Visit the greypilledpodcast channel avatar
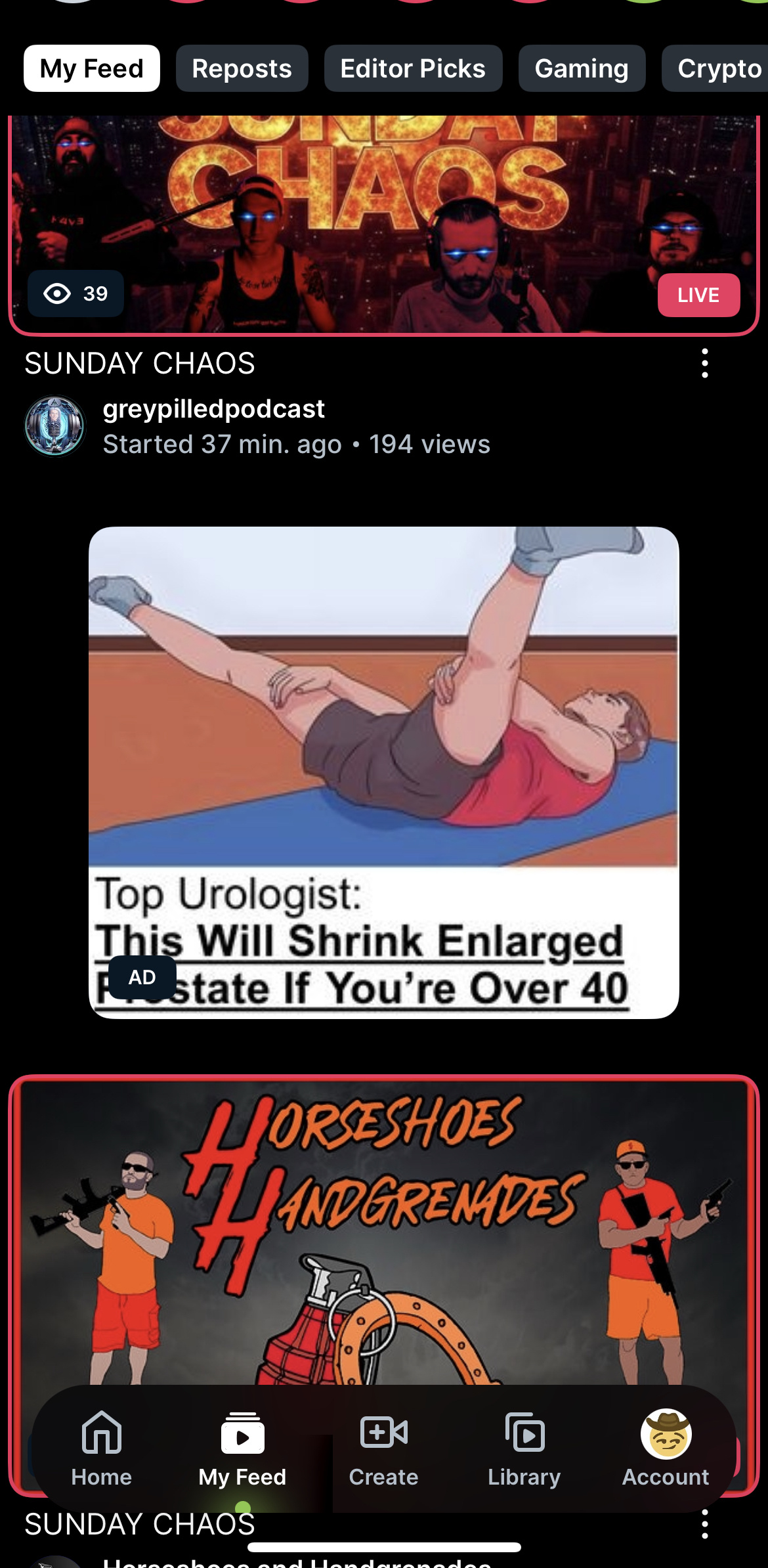This screenshot has width=768, height=1568. [55, 425]
